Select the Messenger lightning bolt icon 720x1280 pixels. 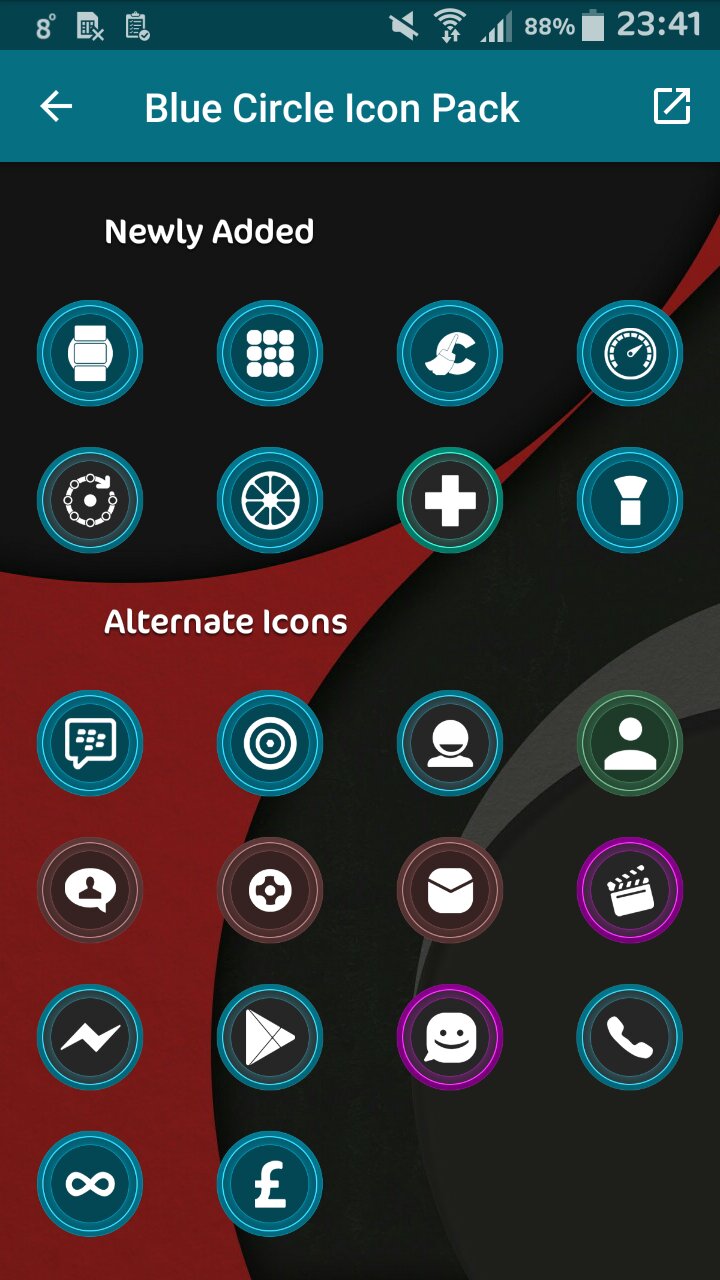point(90,1037)
